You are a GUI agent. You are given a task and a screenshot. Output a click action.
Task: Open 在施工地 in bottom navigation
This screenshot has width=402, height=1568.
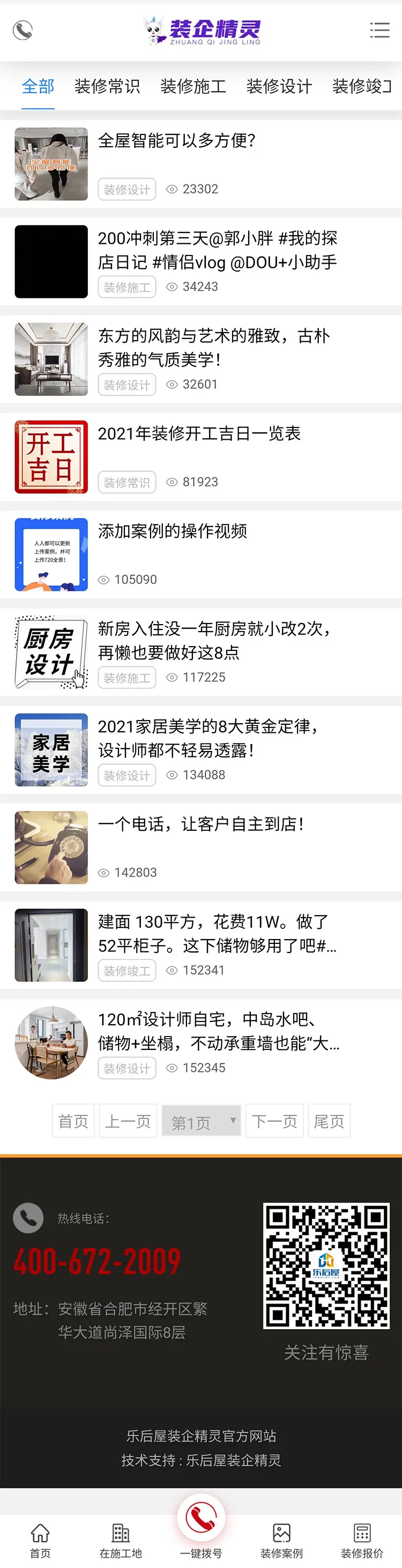tap(121, 1540)
